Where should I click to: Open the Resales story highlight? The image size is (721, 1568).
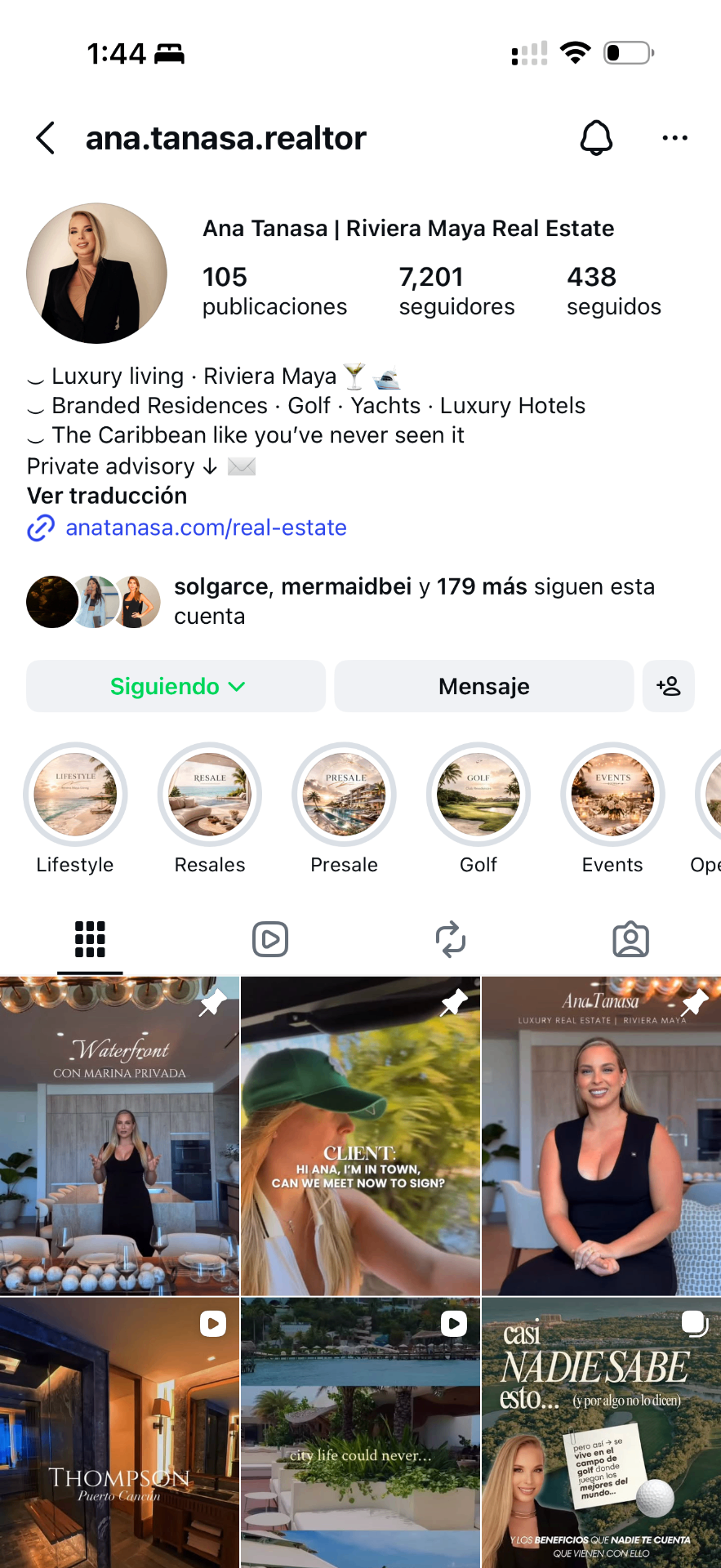pyautogui.click(x=210, y=794)
